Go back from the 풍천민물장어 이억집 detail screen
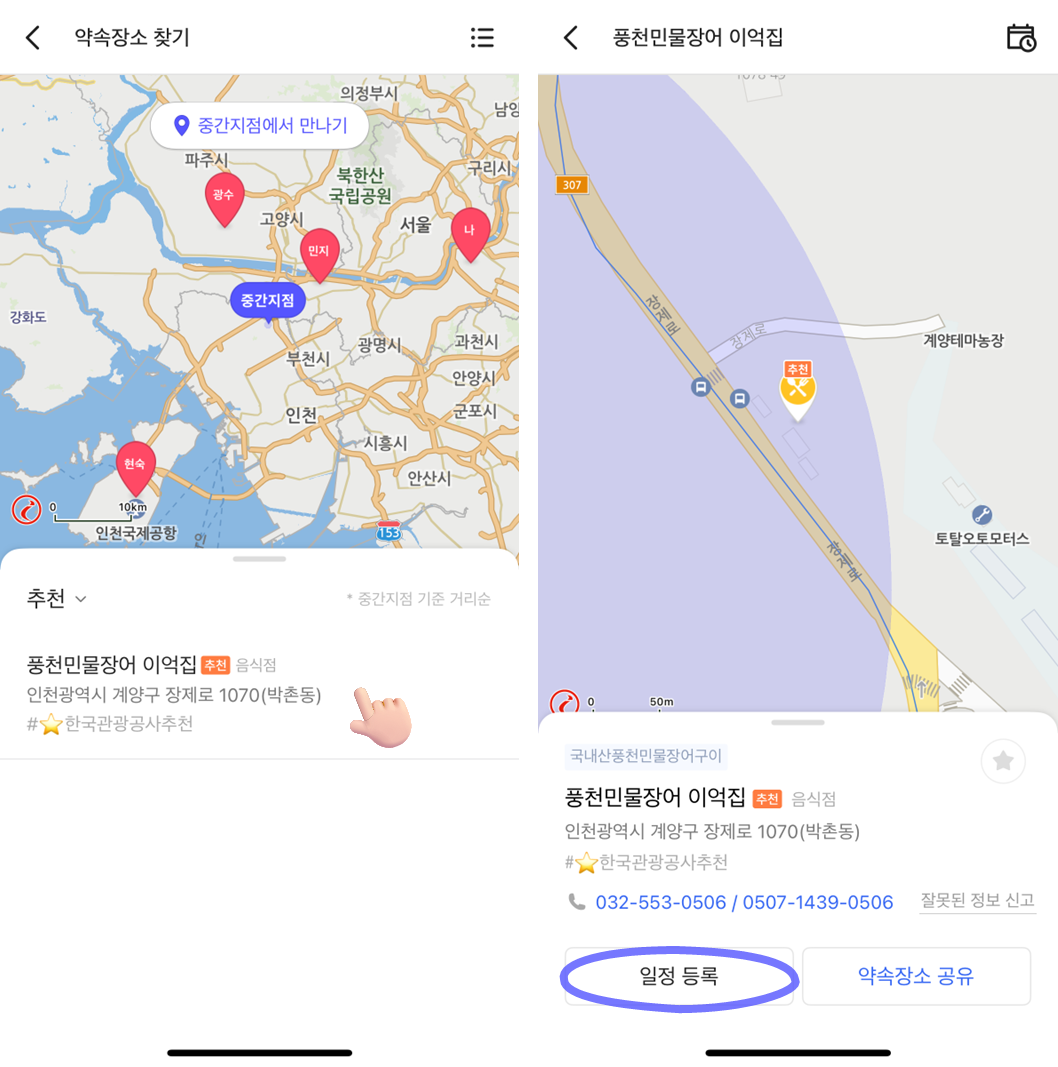The image size is (1058, 1067). pos(571,38)
